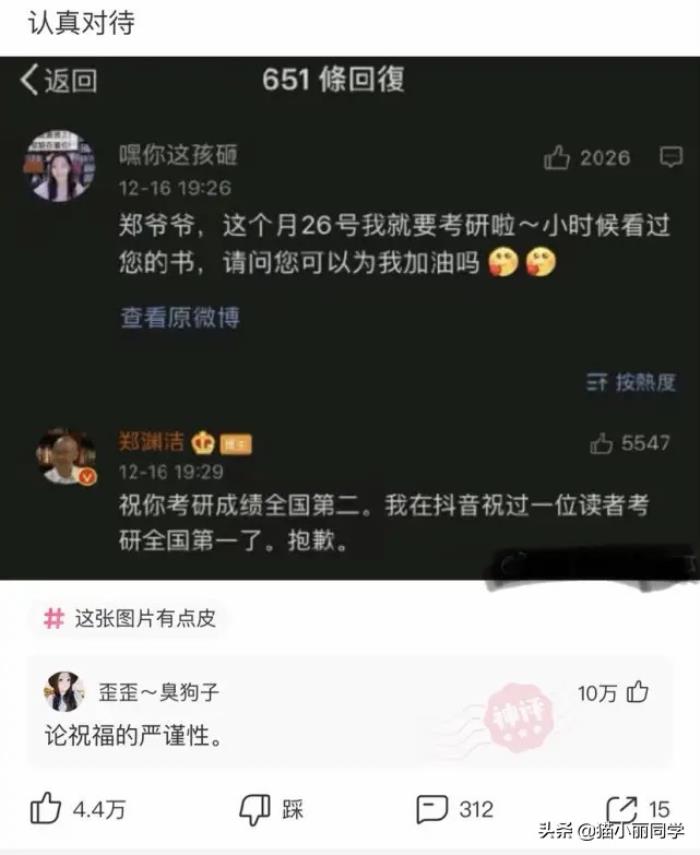700x855 pixels.
Task: Like this post with 4.4万 likes
Action: tap(46, 808)
